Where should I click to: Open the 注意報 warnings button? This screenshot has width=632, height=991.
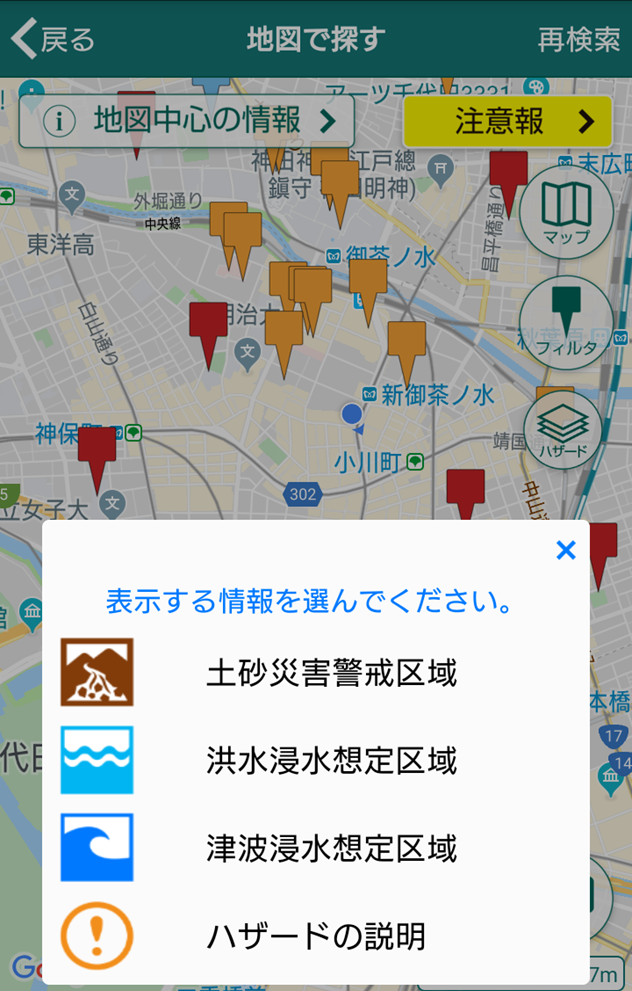507,122
